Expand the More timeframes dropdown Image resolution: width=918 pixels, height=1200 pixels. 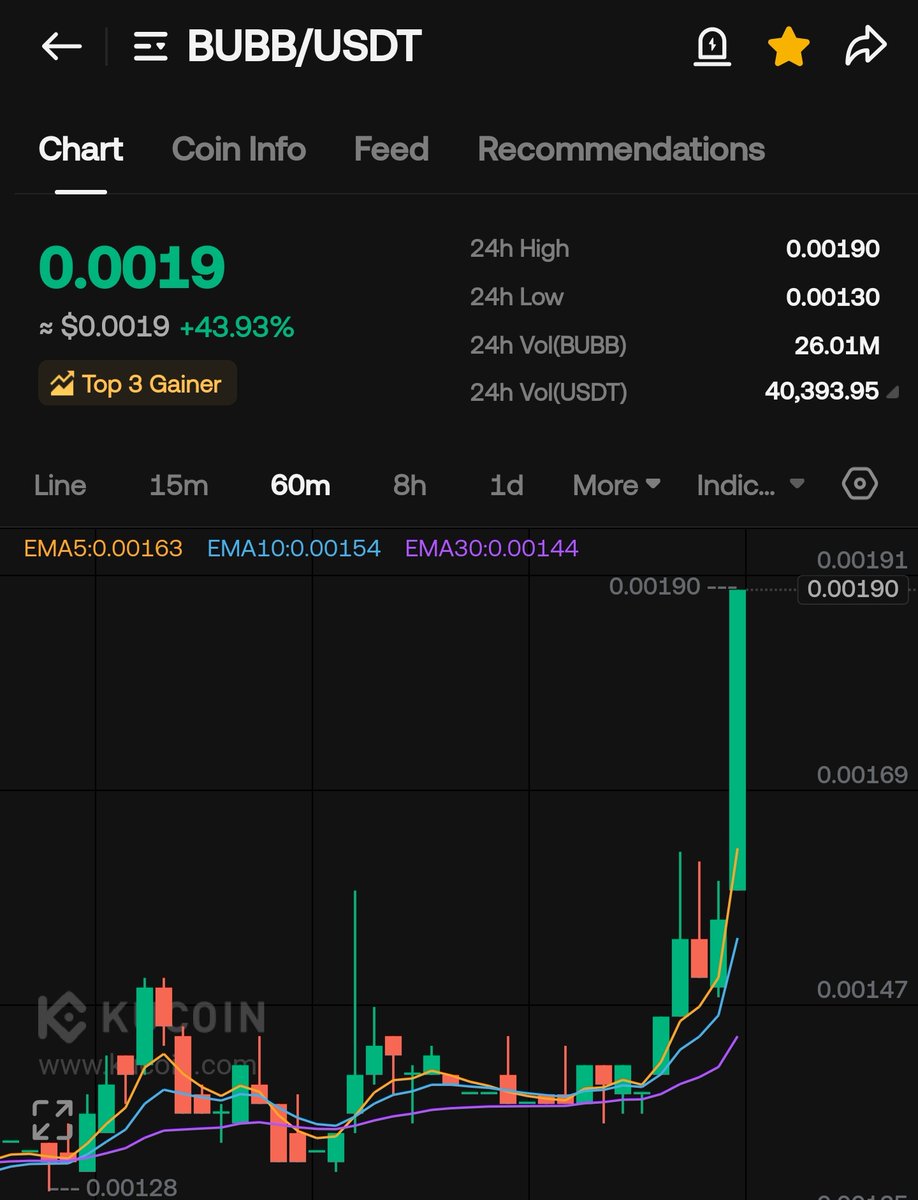[616, 485]
